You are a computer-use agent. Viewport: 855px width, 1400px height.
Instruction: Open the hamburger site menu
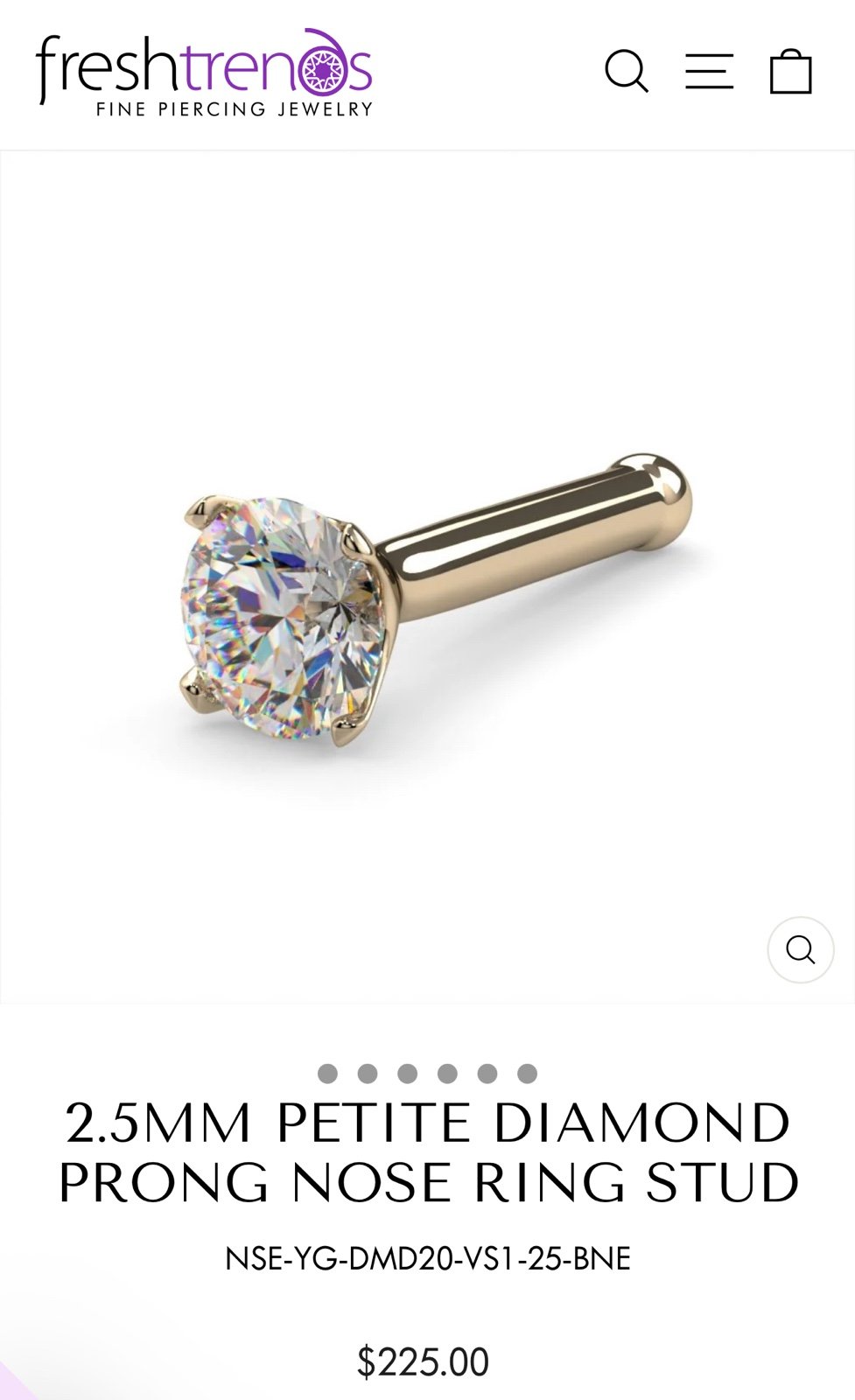coord(709,72)
